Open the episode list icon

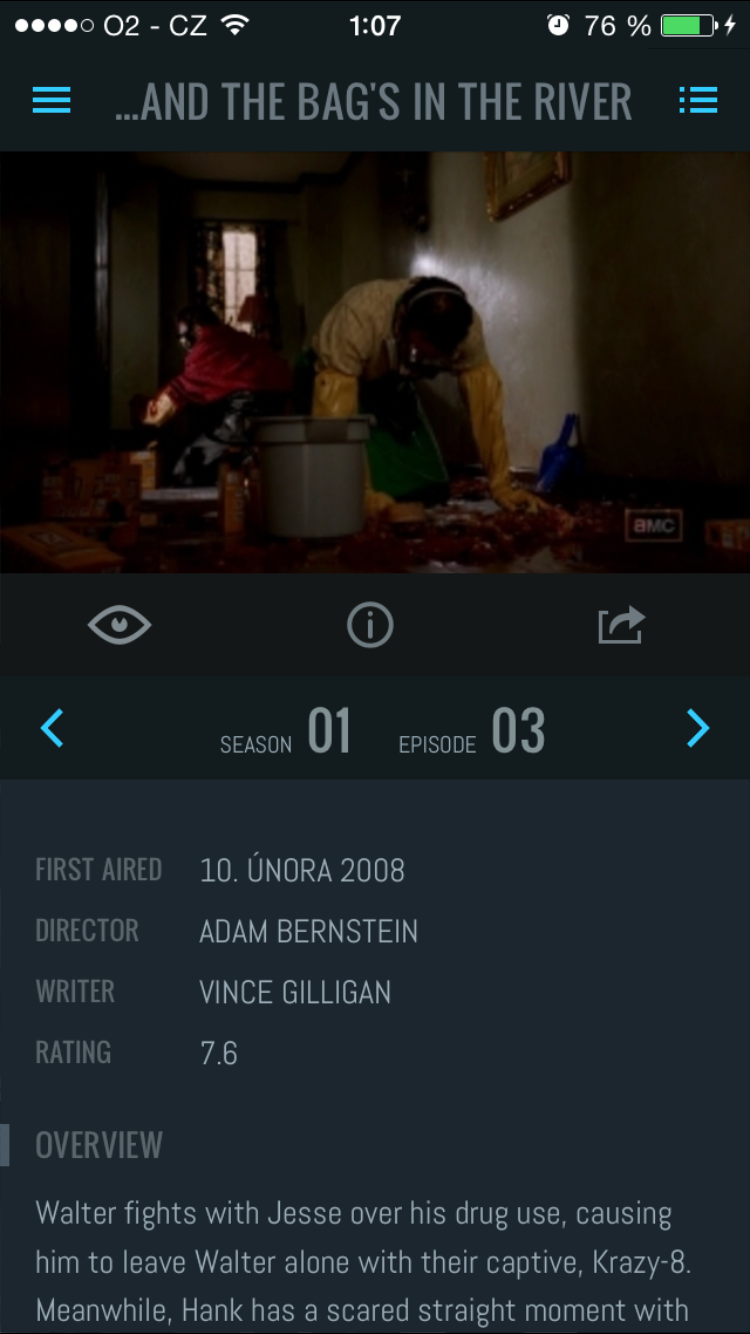click(x=698, y=101)
